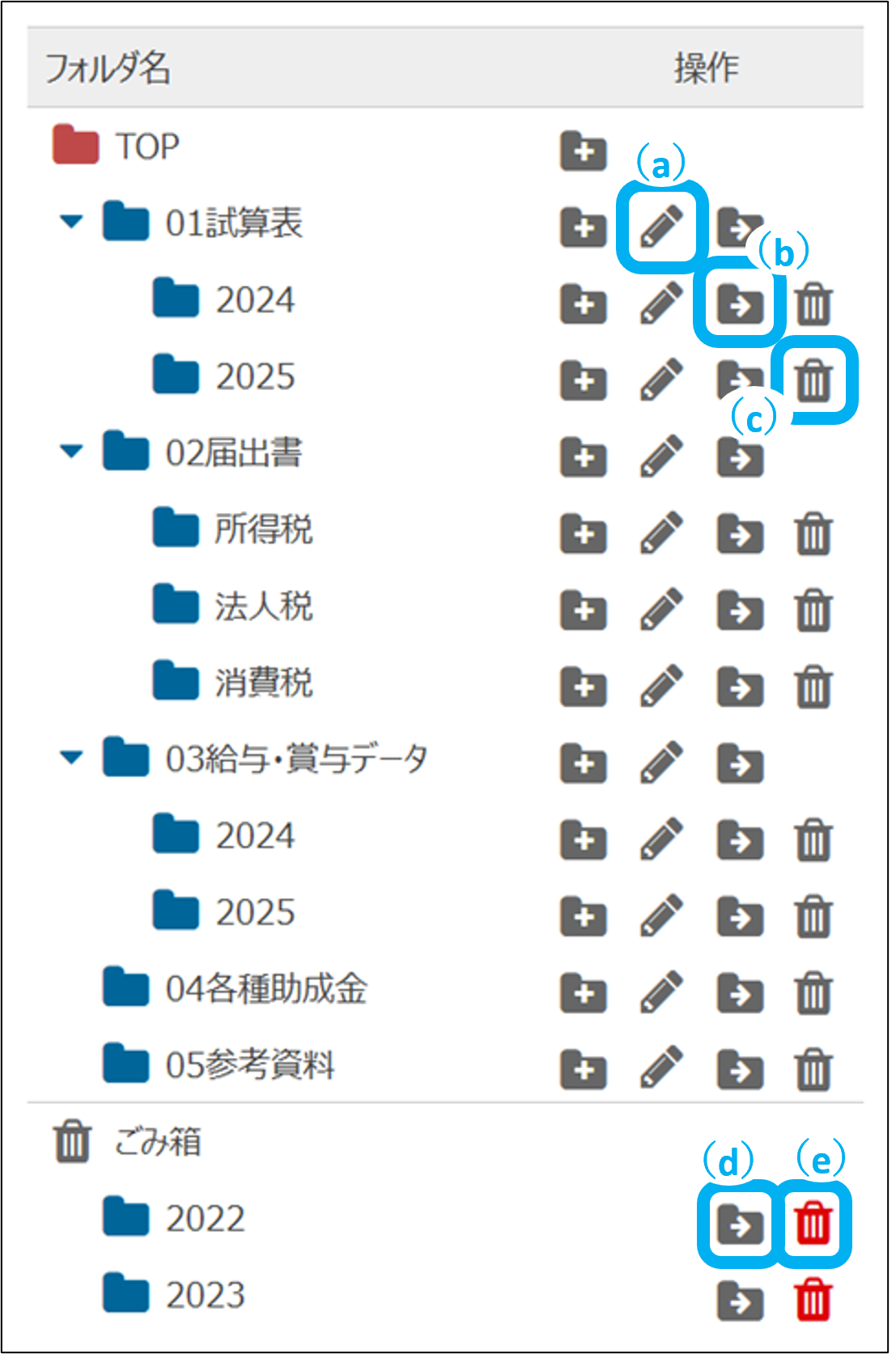Collapse the 01試算表 folder tree
The height and width of the screenshot is (1354, 896).
[x=72, y=221]
